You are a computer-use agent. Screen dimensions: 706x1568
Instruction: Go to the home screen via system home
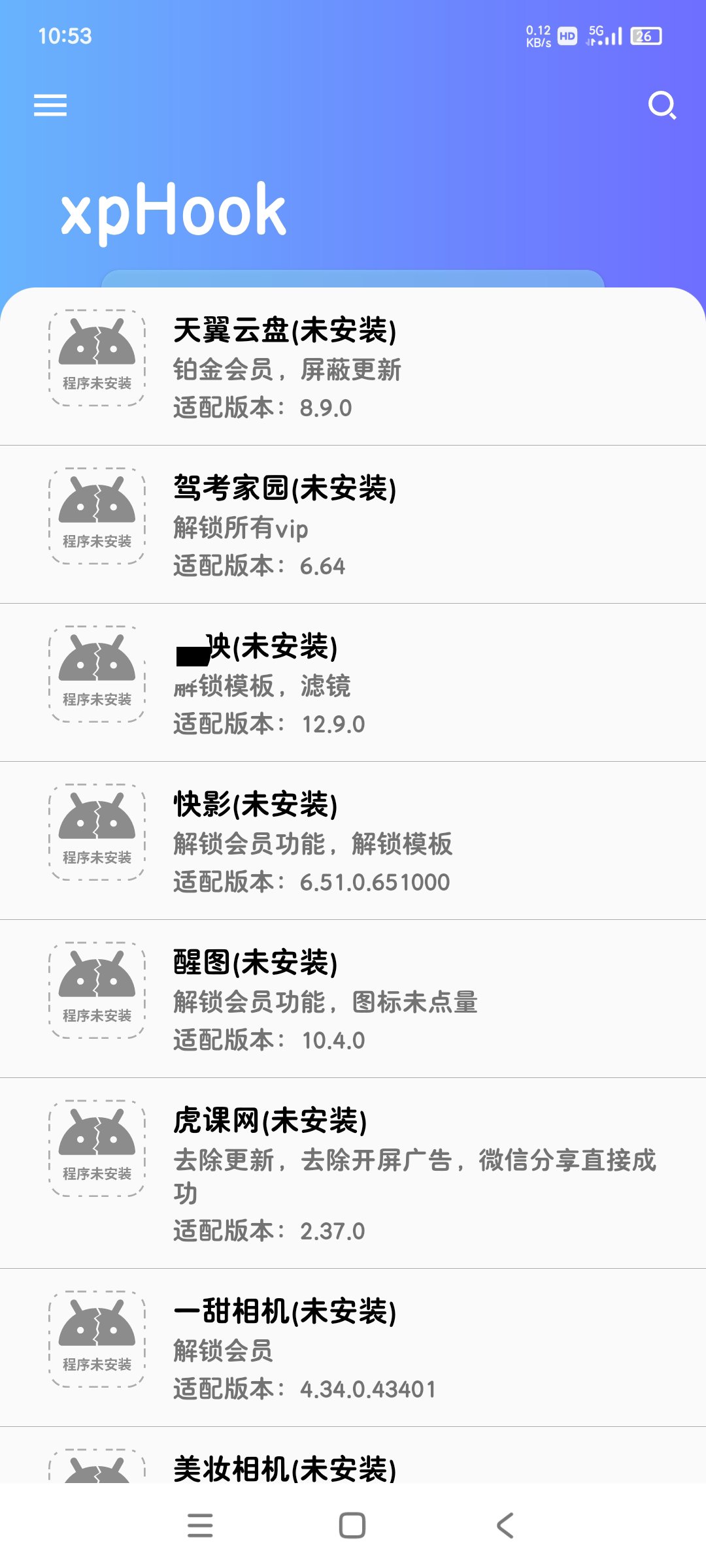coord(352,1526)
